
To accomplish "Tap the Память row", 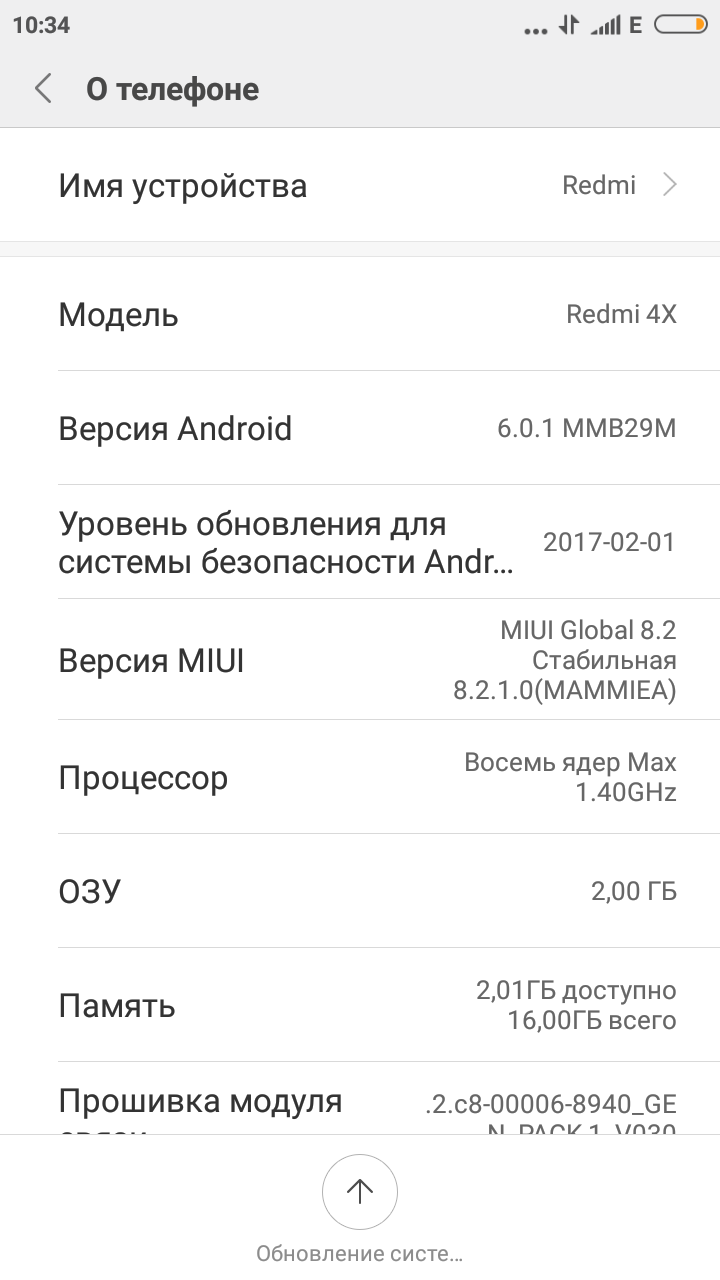I will (360, 1005).
